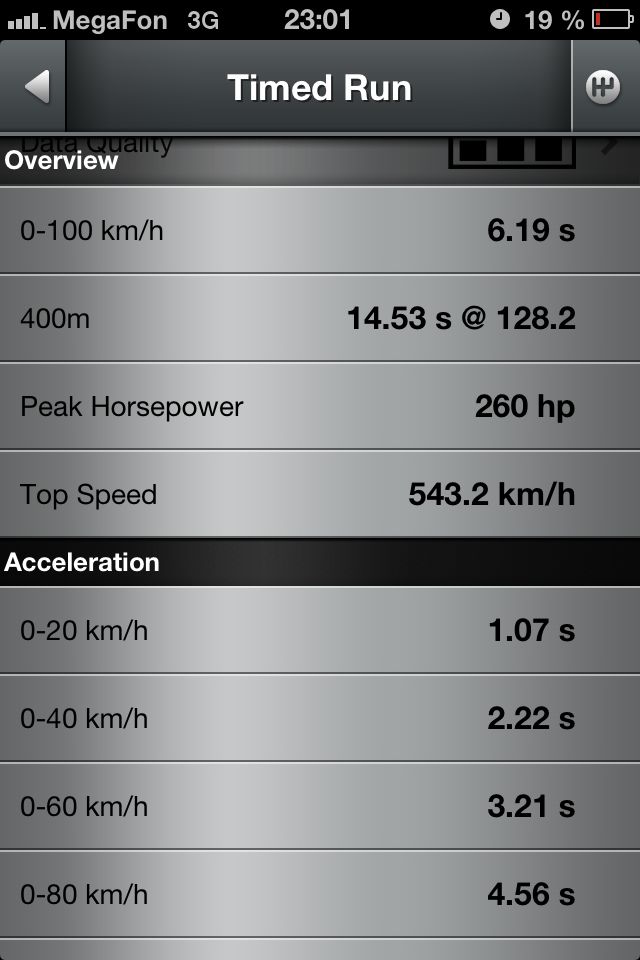The width and height of the screenshot is (640, 960).
Task: Open the gear shifter icon
Action: [x=603, y=87]
